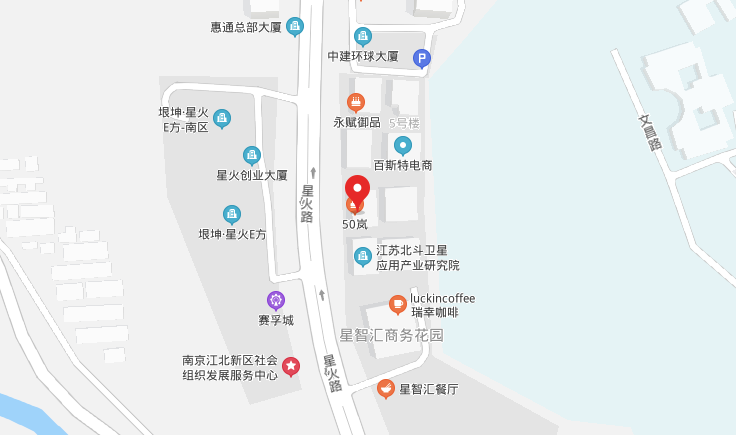Open the 星智汇餐厅 restaurant marker
The image size is (736, 435).
click(x=385, y=388)
